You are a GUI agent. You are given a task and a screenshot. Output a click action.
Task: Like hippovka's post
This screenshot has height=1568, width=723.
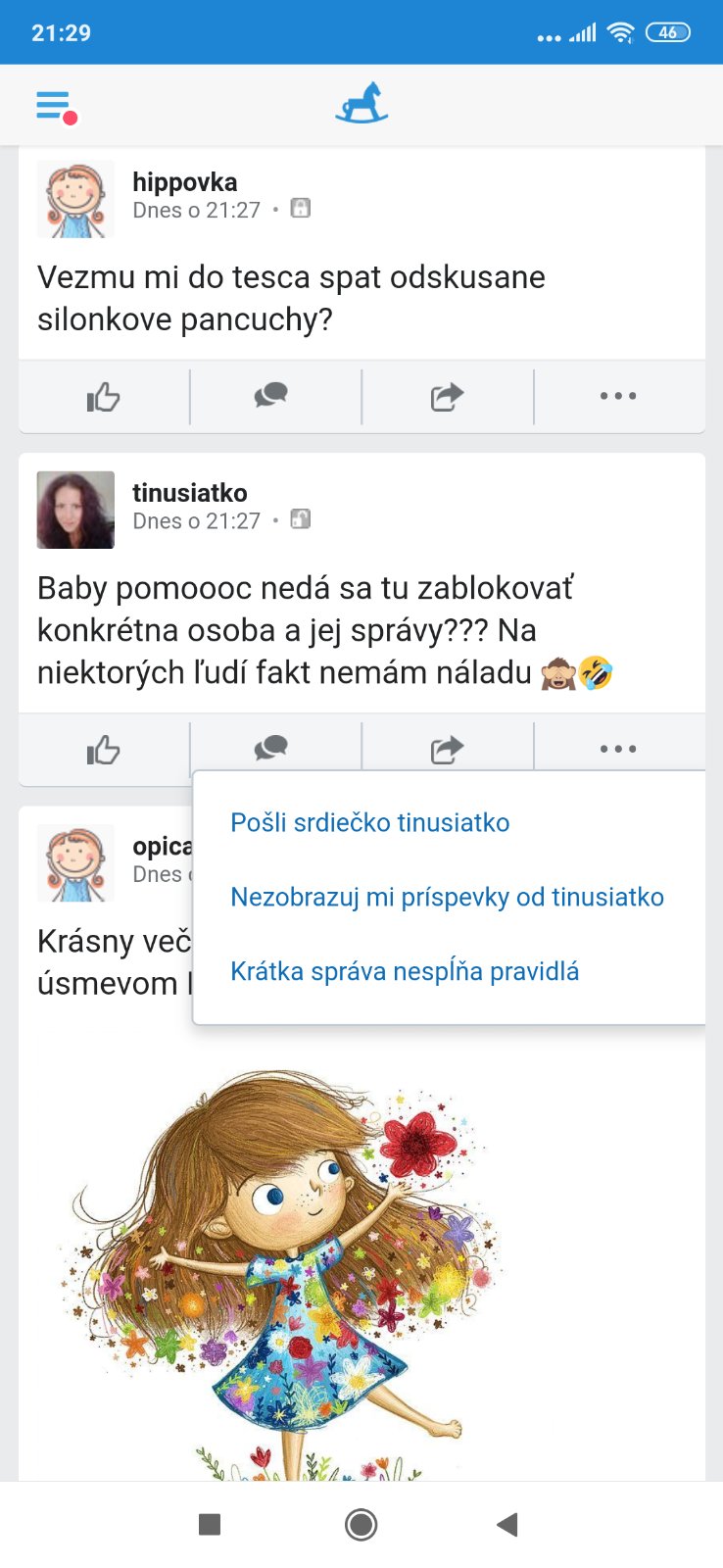coord(103,397)
